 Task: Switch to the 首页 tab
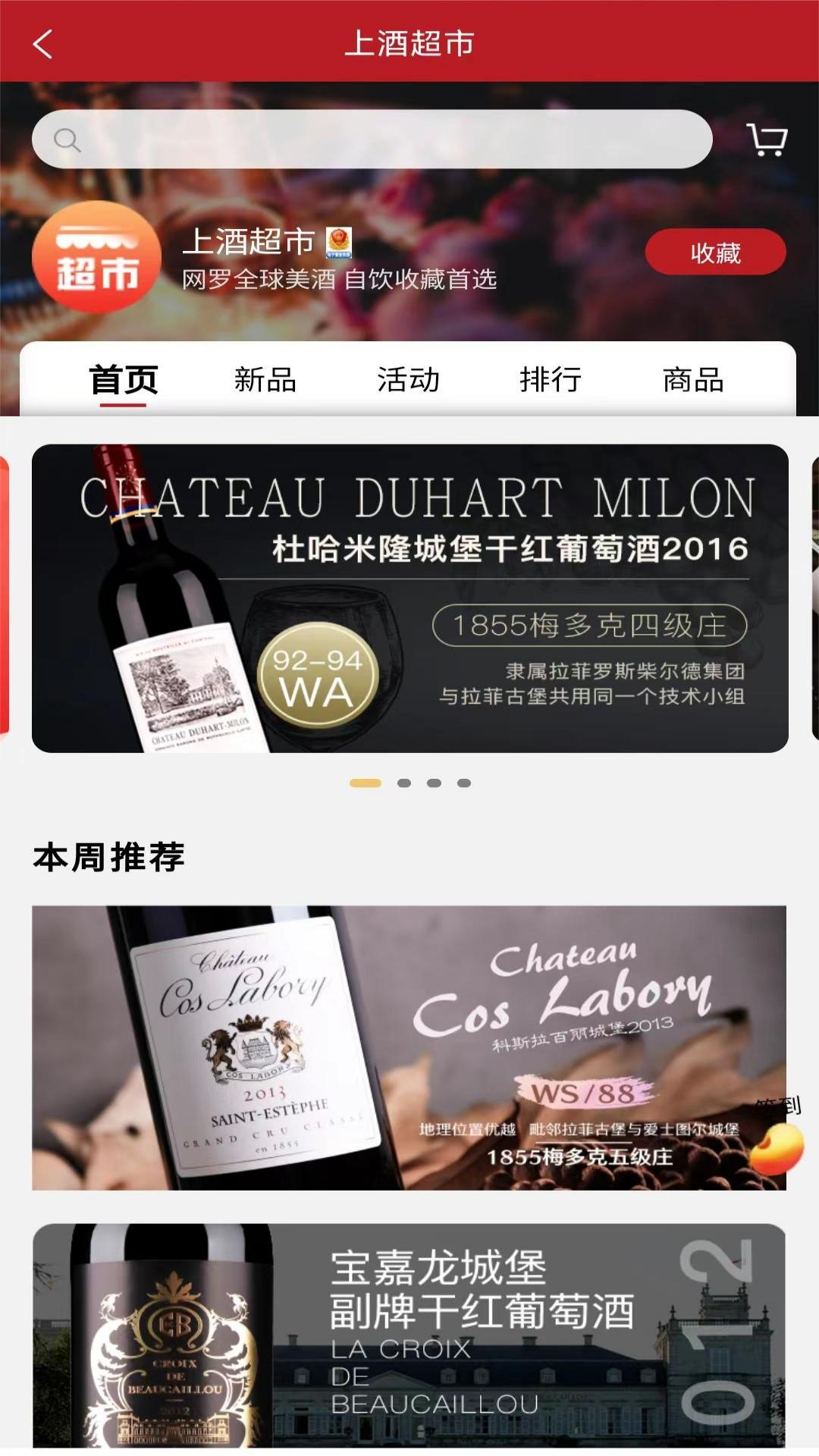123,380
